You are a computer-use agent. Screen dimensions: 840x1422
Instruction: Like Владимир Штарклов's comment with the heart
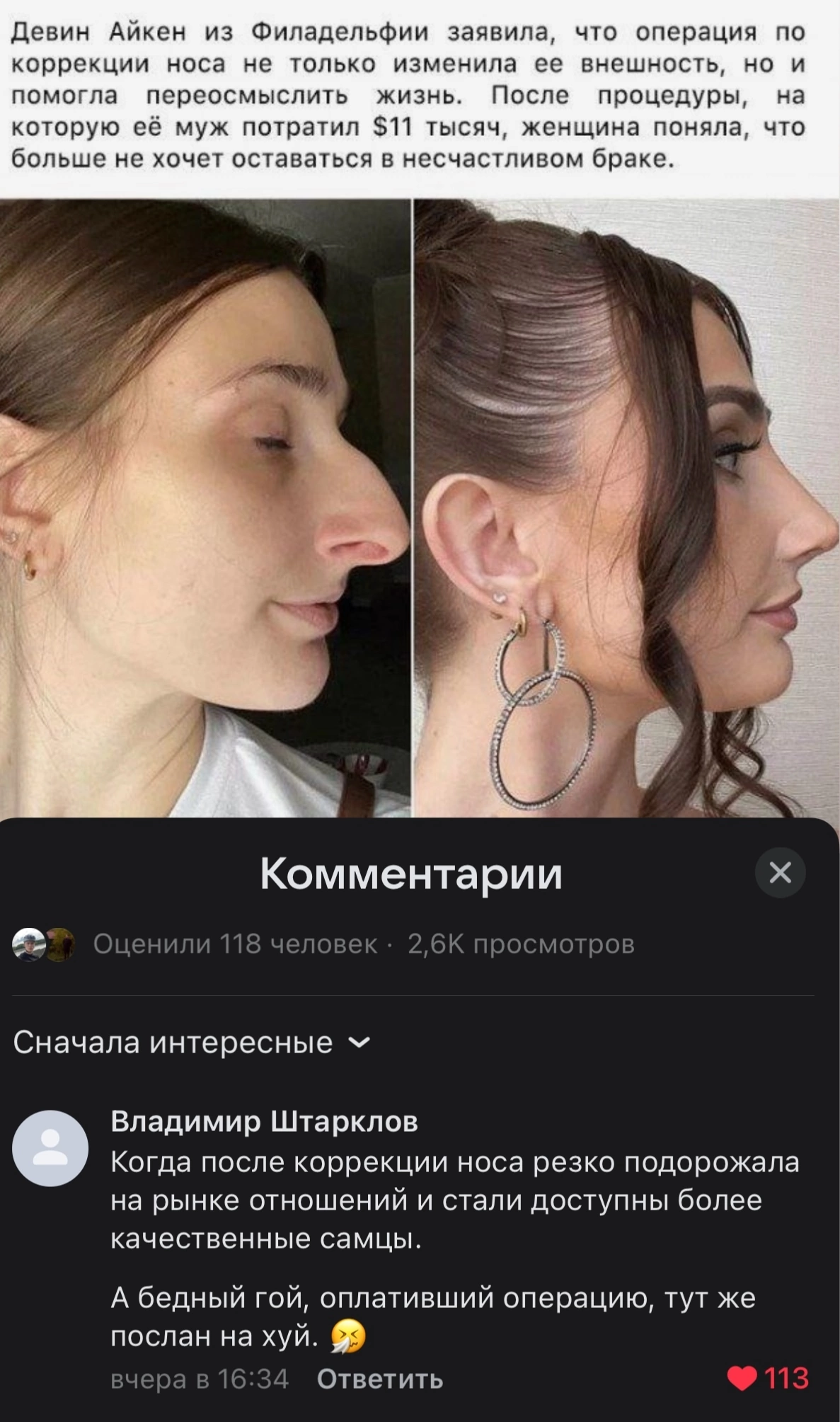click(742, 1379)
